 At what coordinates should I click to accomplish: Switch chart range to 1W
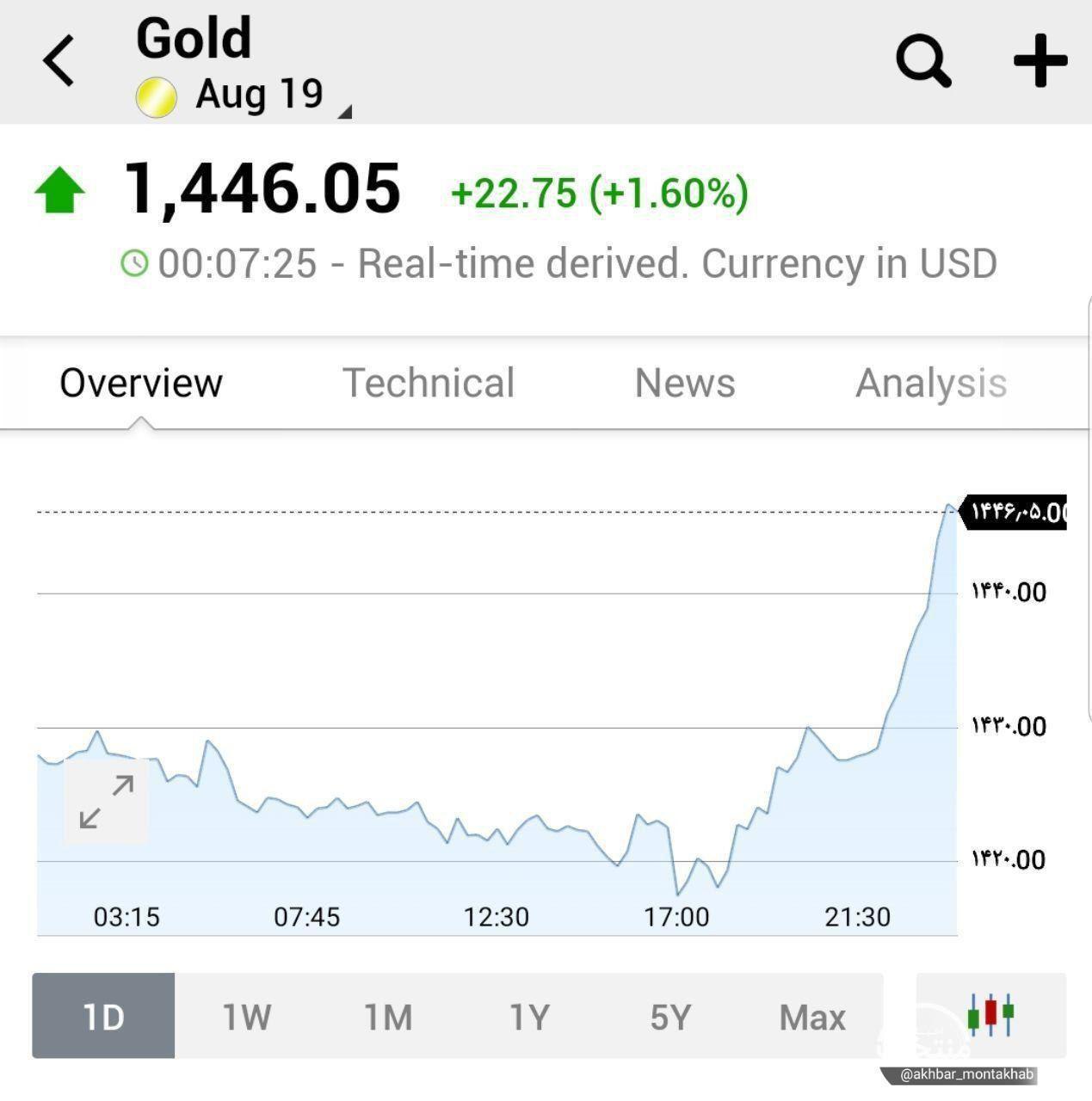click(x=247, y=1017)
